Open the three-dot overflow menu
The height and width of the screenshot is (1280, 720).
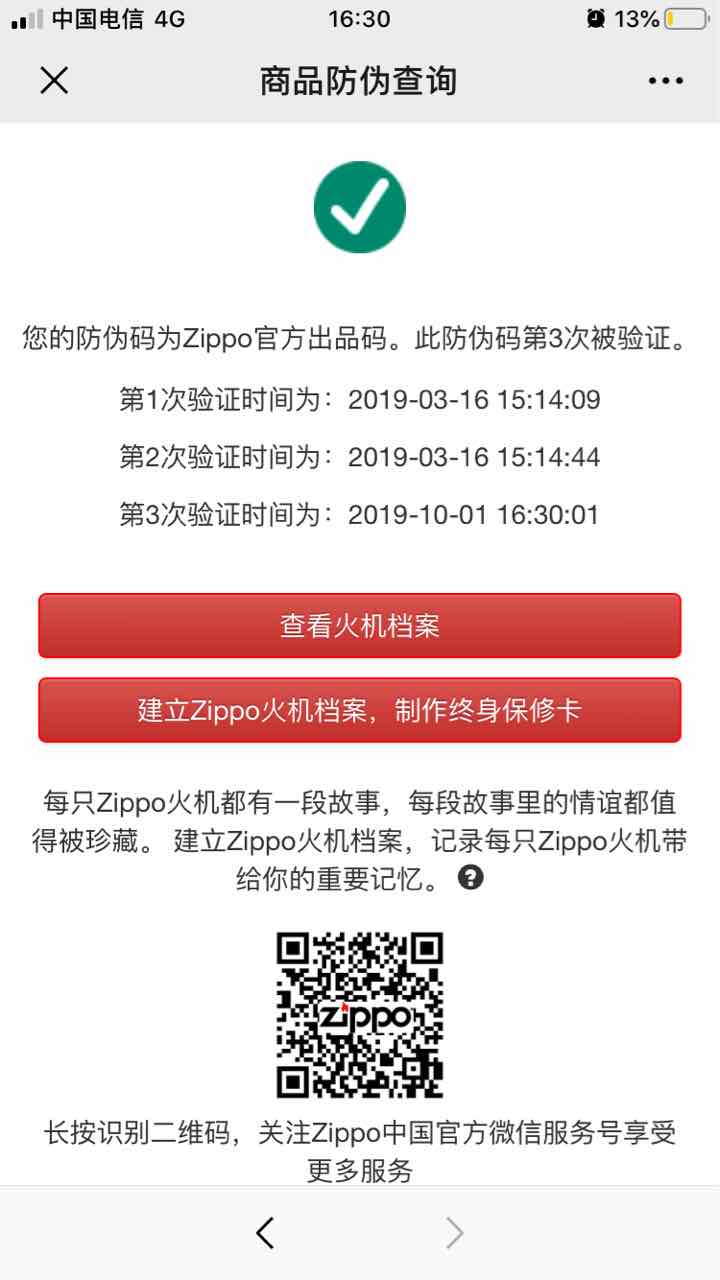click(x=665, y=81)
